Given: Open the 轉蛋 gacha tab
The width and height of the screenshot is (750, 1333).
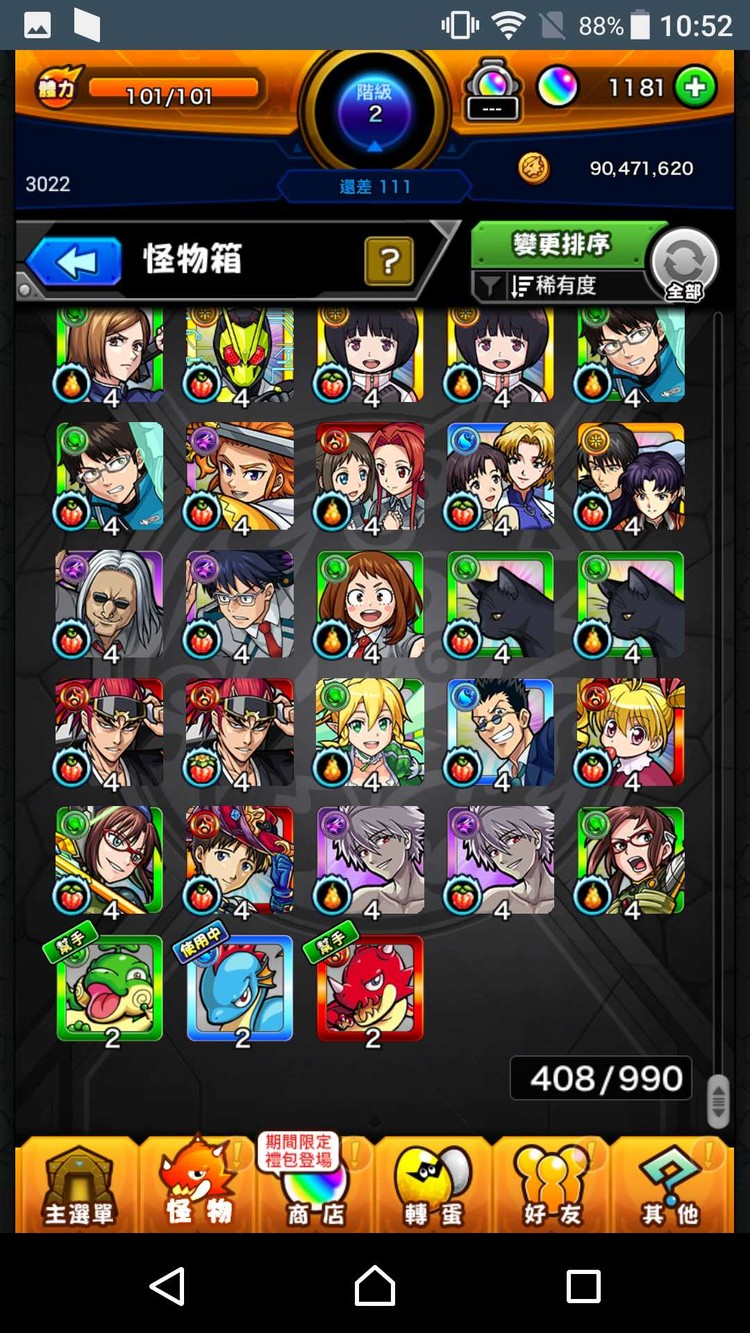Looking at the screenshot, I should (x=433, y=1187).
